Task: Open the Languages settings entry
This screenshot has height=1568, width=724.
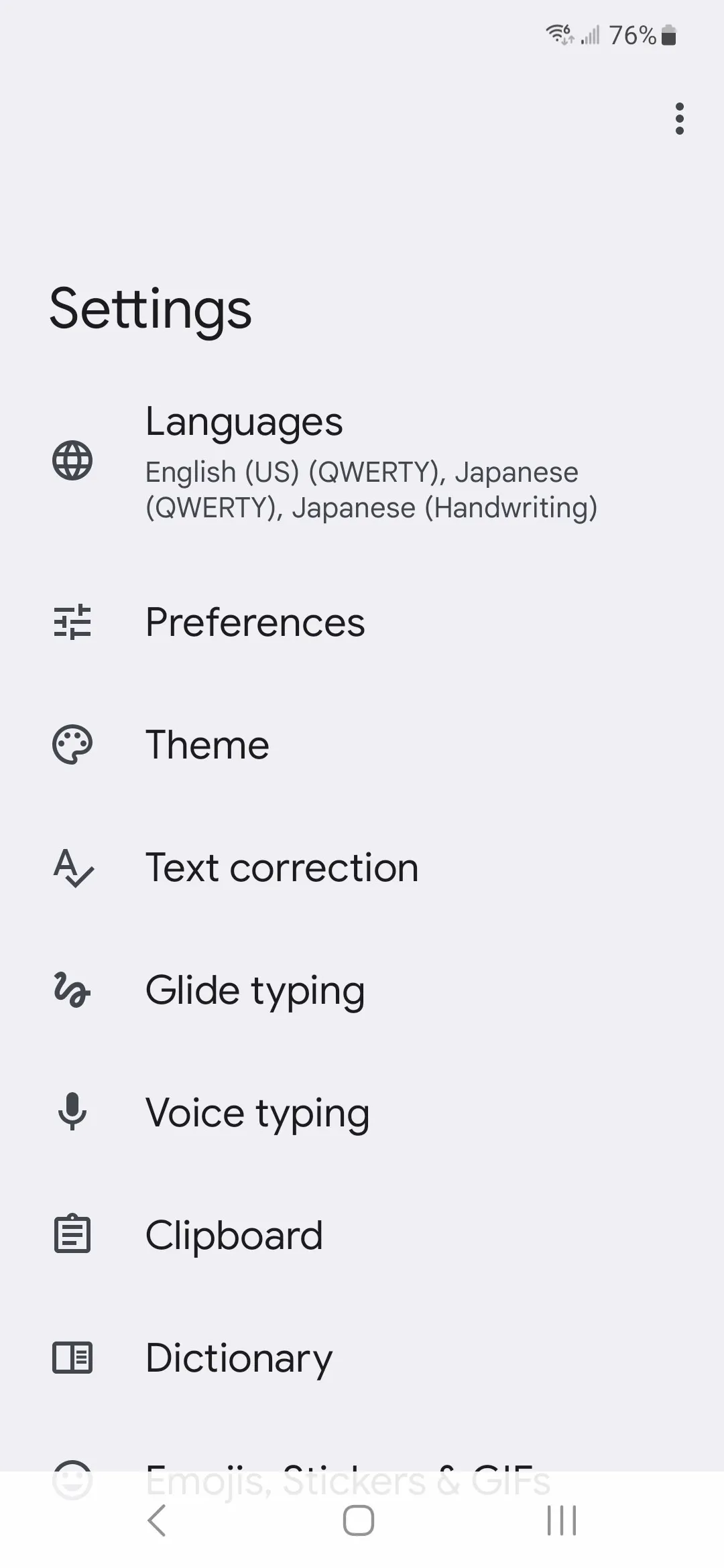Action: click(x=362, y=462)
